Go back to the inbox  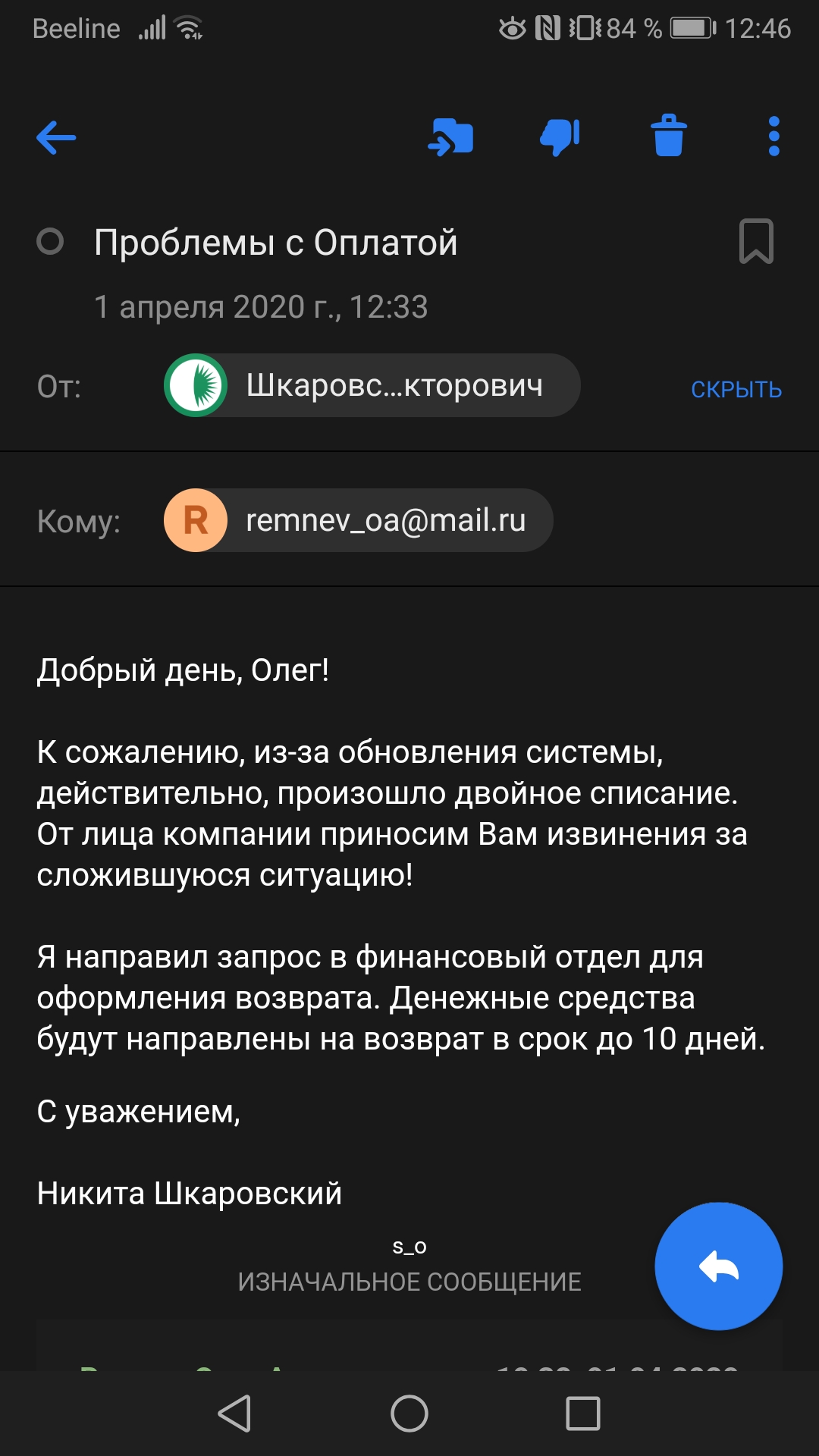pos(57,138)
